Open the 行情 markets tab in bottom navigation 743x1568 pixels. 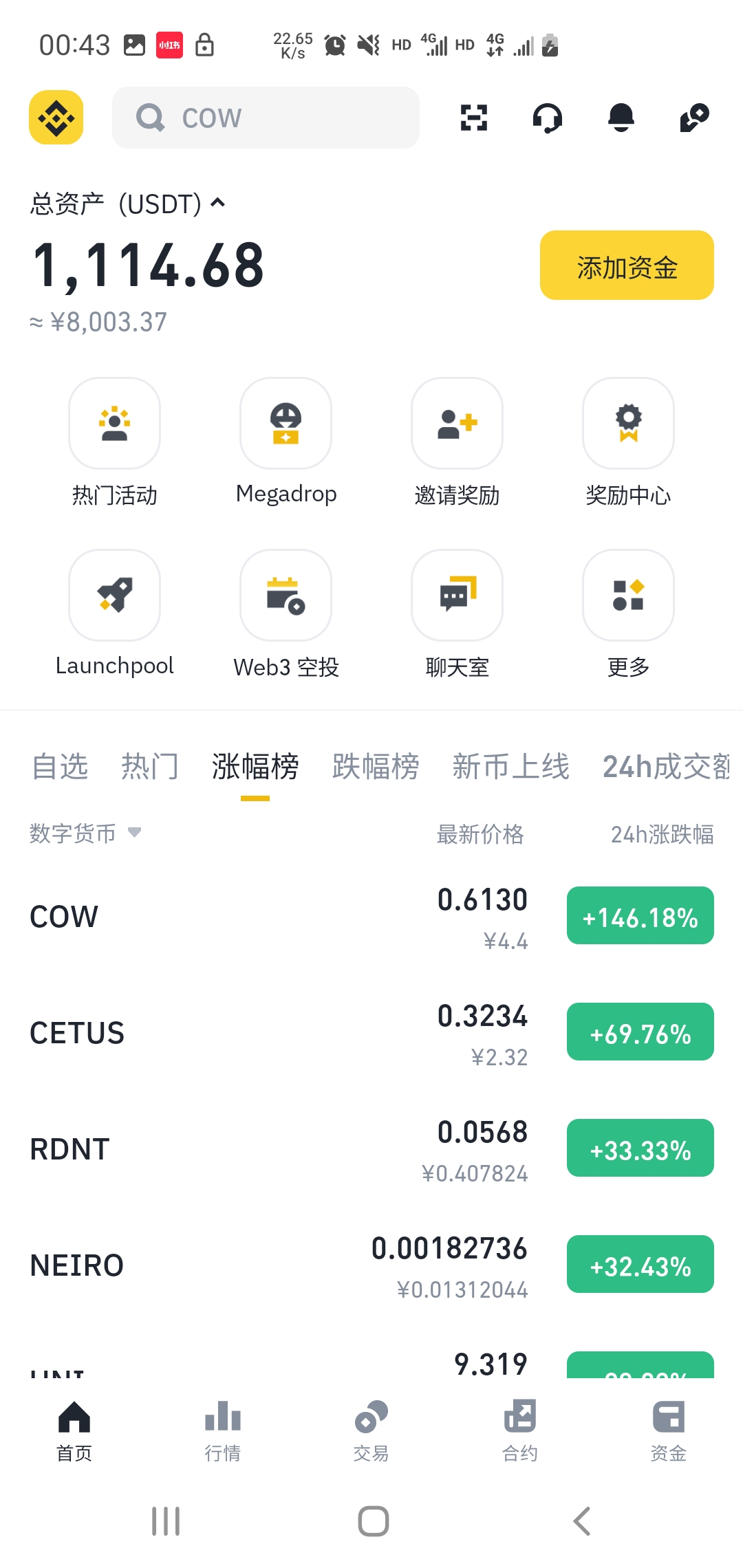tap(222, 1434)
